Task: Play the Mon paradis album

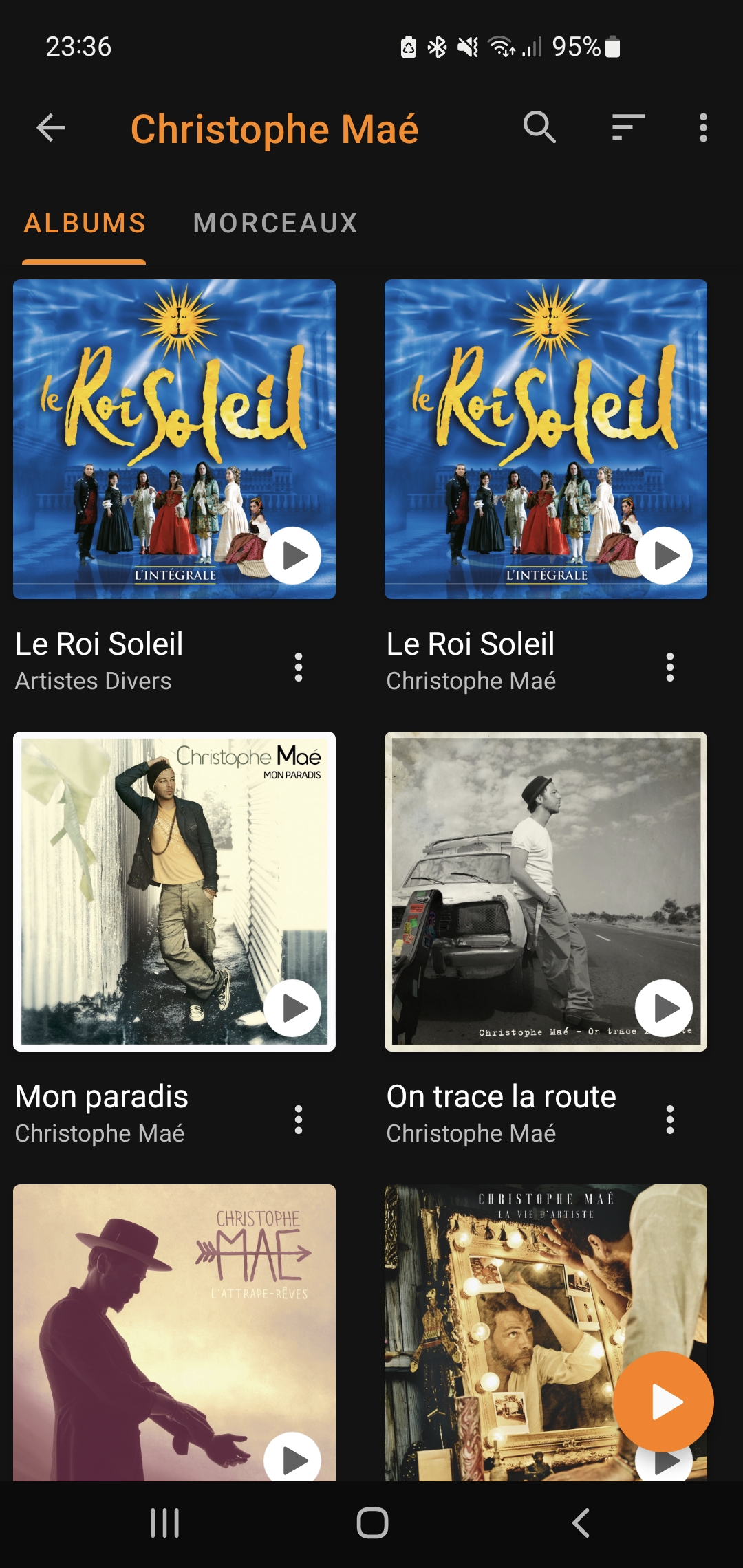Action: (292, 1008)
